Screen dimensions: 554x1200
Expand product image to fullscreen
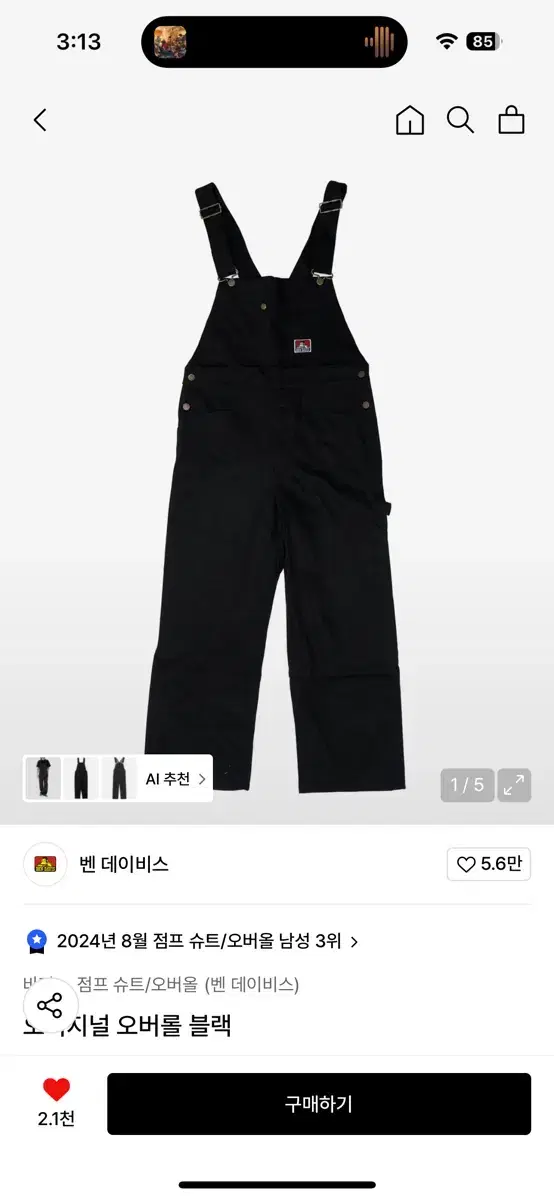[515, 785]
